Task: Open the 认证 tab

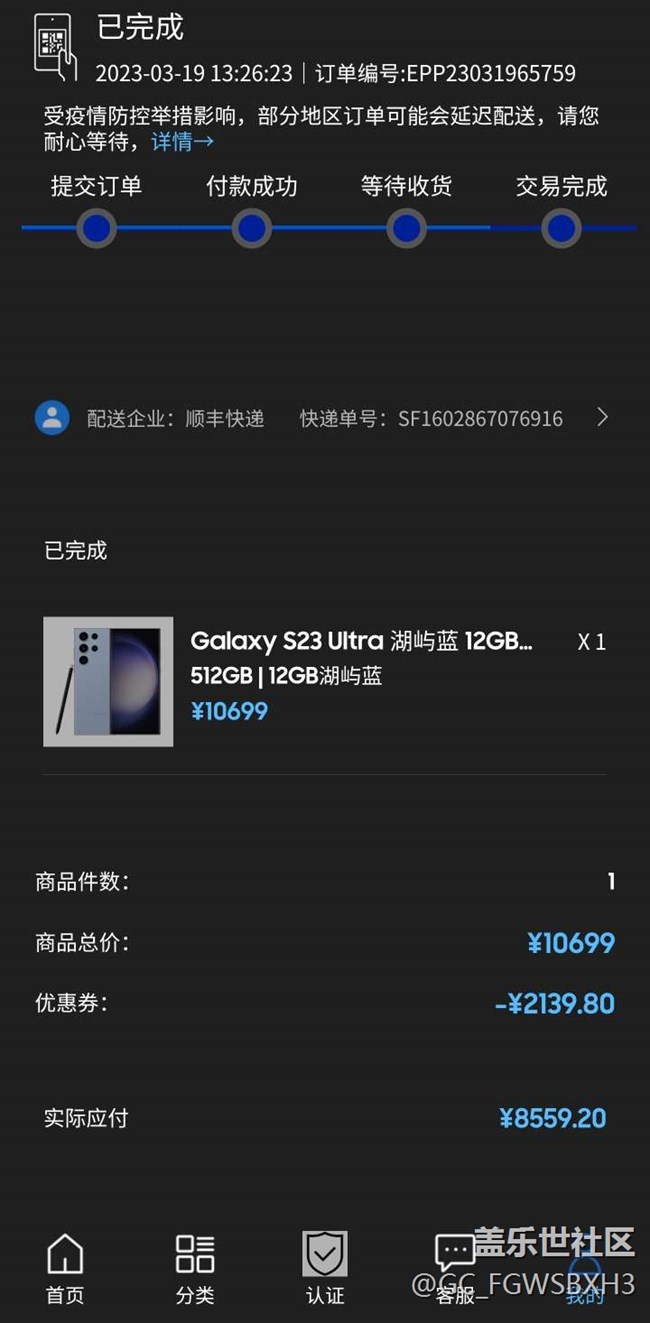Action: tap(325, 1268)
